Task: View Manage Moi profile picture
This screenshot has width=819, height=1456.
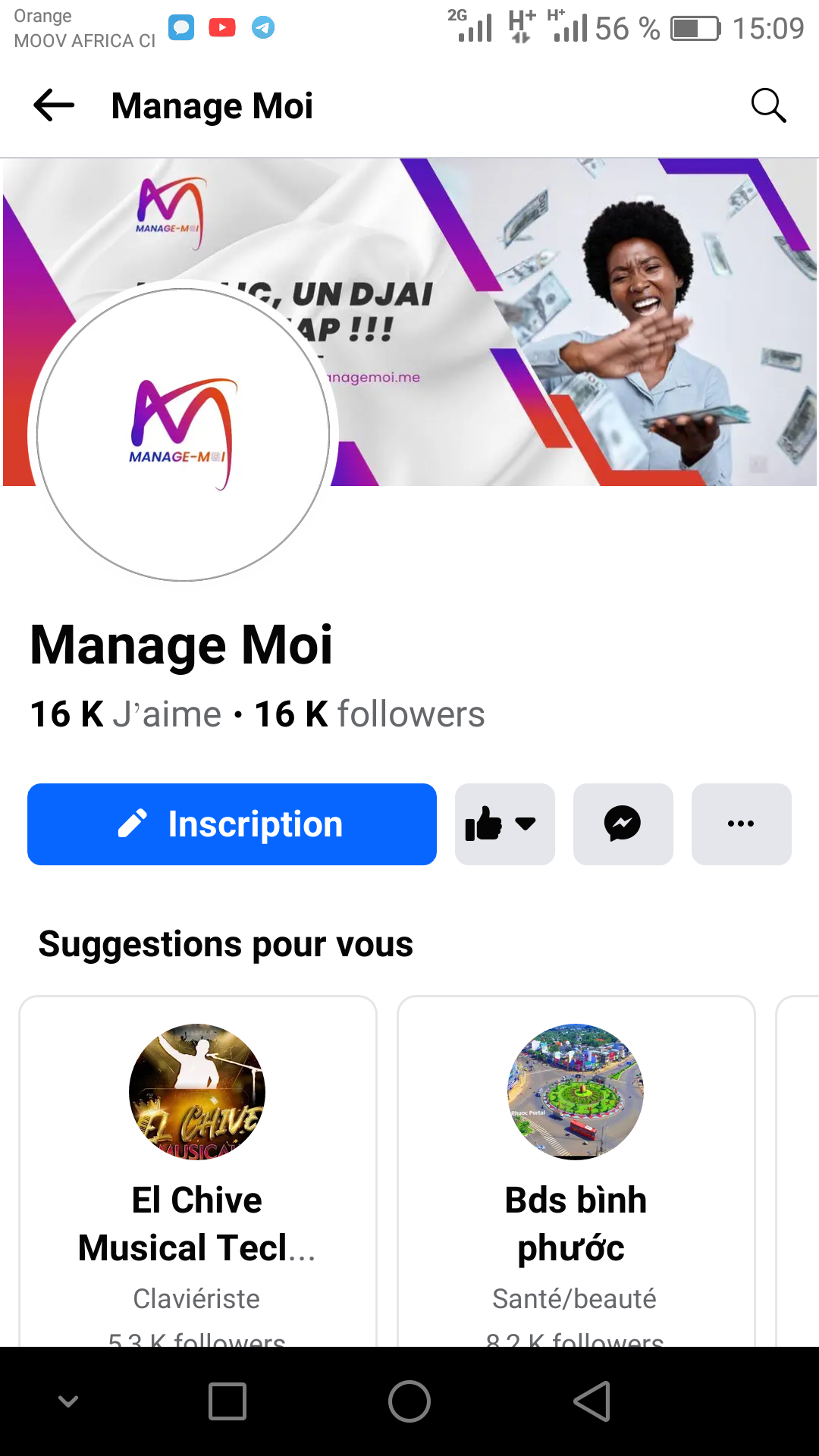Action: (183, 435)
